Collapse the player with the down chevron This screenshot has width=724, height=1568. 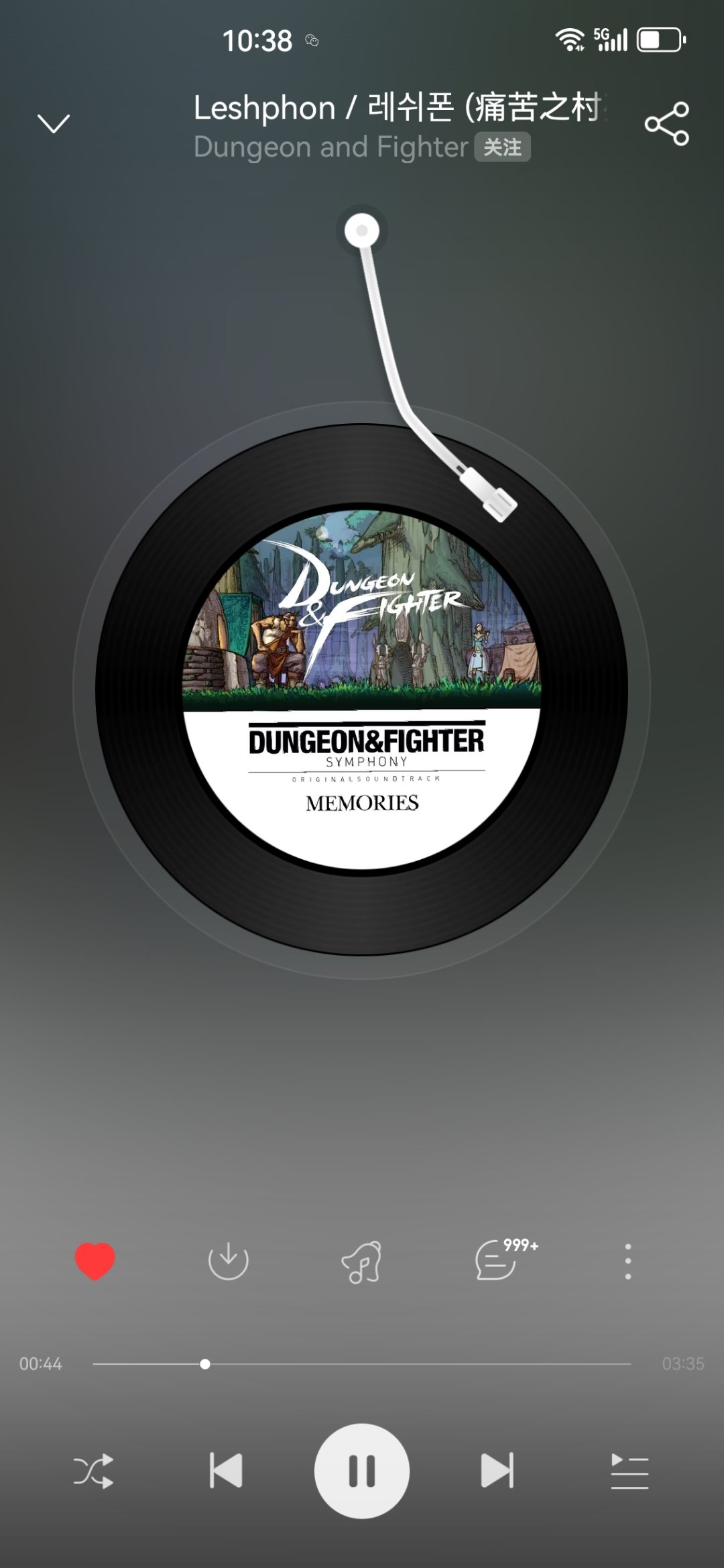53,123
